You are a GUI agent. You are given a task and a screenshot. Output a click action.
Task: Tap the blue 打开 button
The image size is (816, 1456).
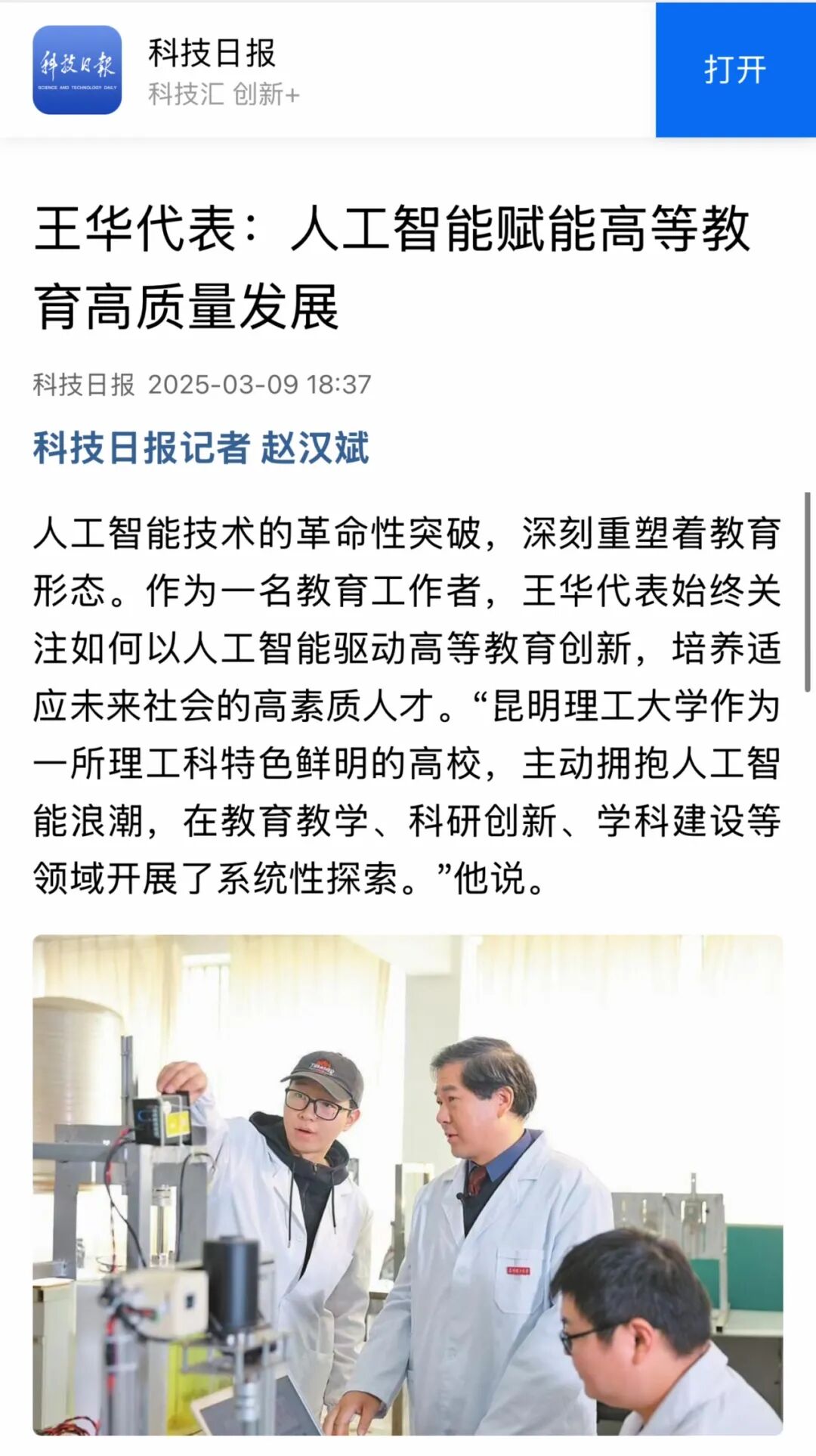point(735,70)
